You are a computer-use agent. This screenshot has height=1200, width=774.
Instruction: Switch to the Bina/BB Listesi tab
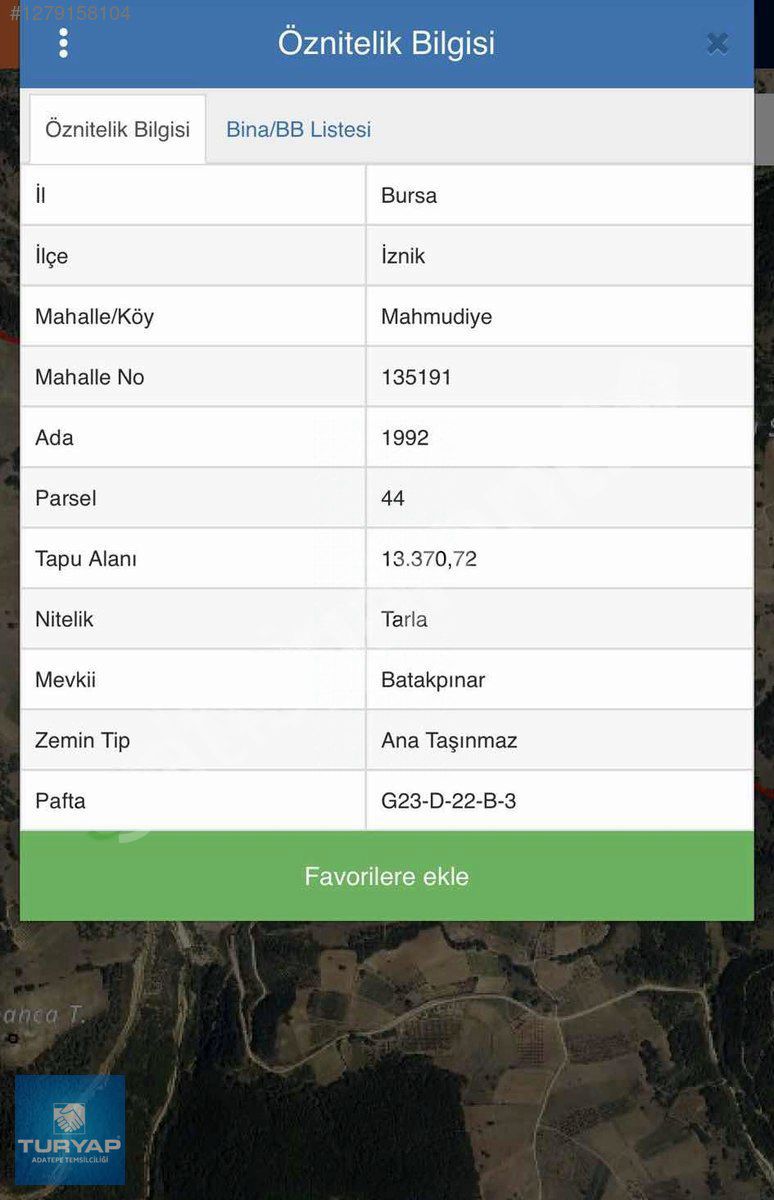pyautogui.click(x=298, y=130)
